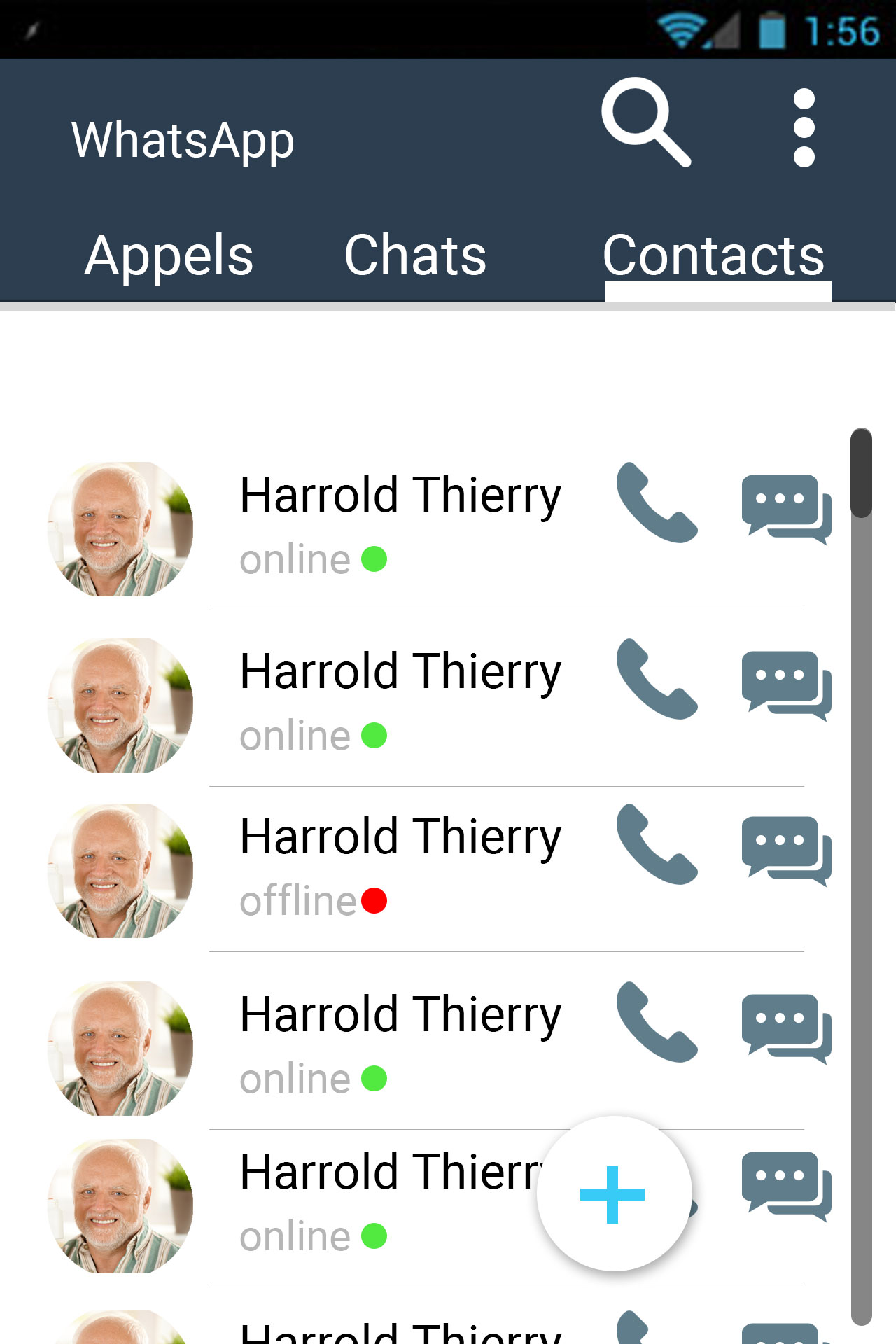Open chat with first Harrold Thierry in list
This screenshot has height=1344, width=896.
click(786, 508)
